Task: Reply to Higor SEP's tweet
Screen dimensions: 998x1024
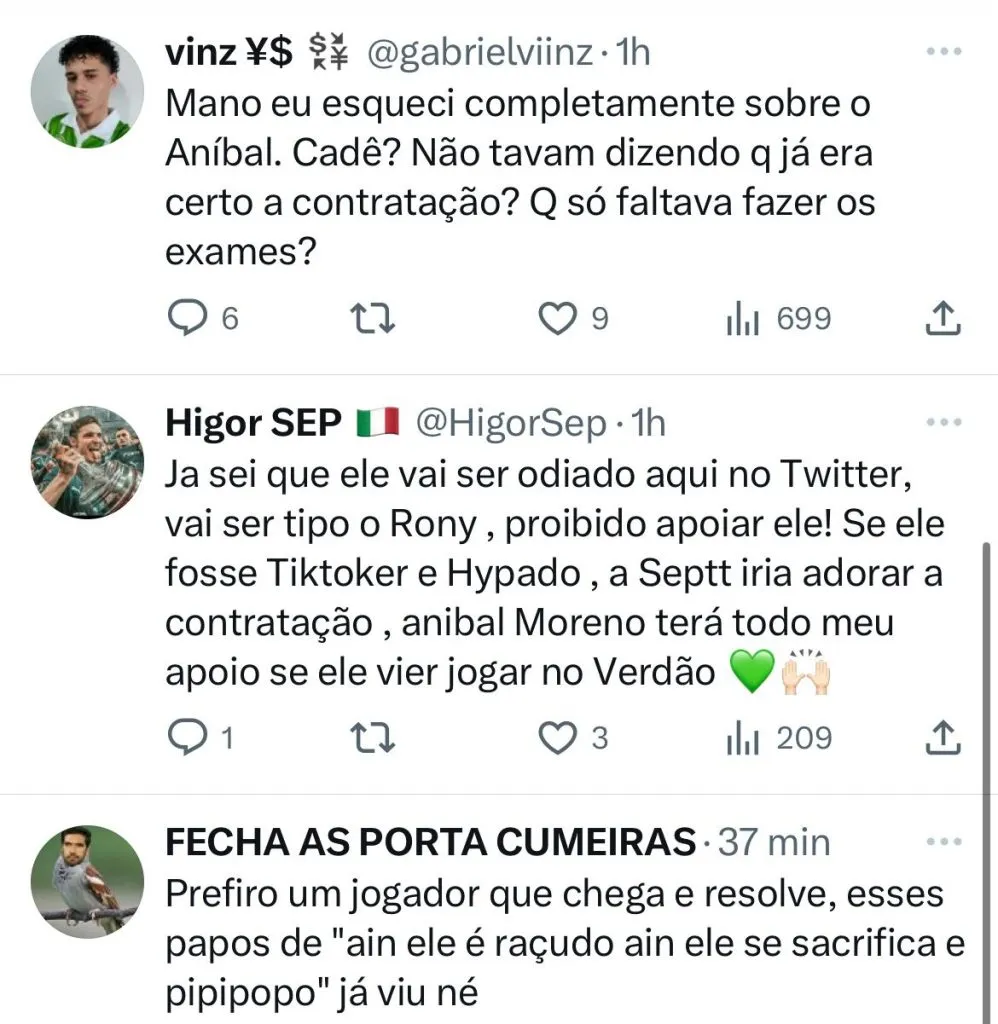Action: (186, 738)
